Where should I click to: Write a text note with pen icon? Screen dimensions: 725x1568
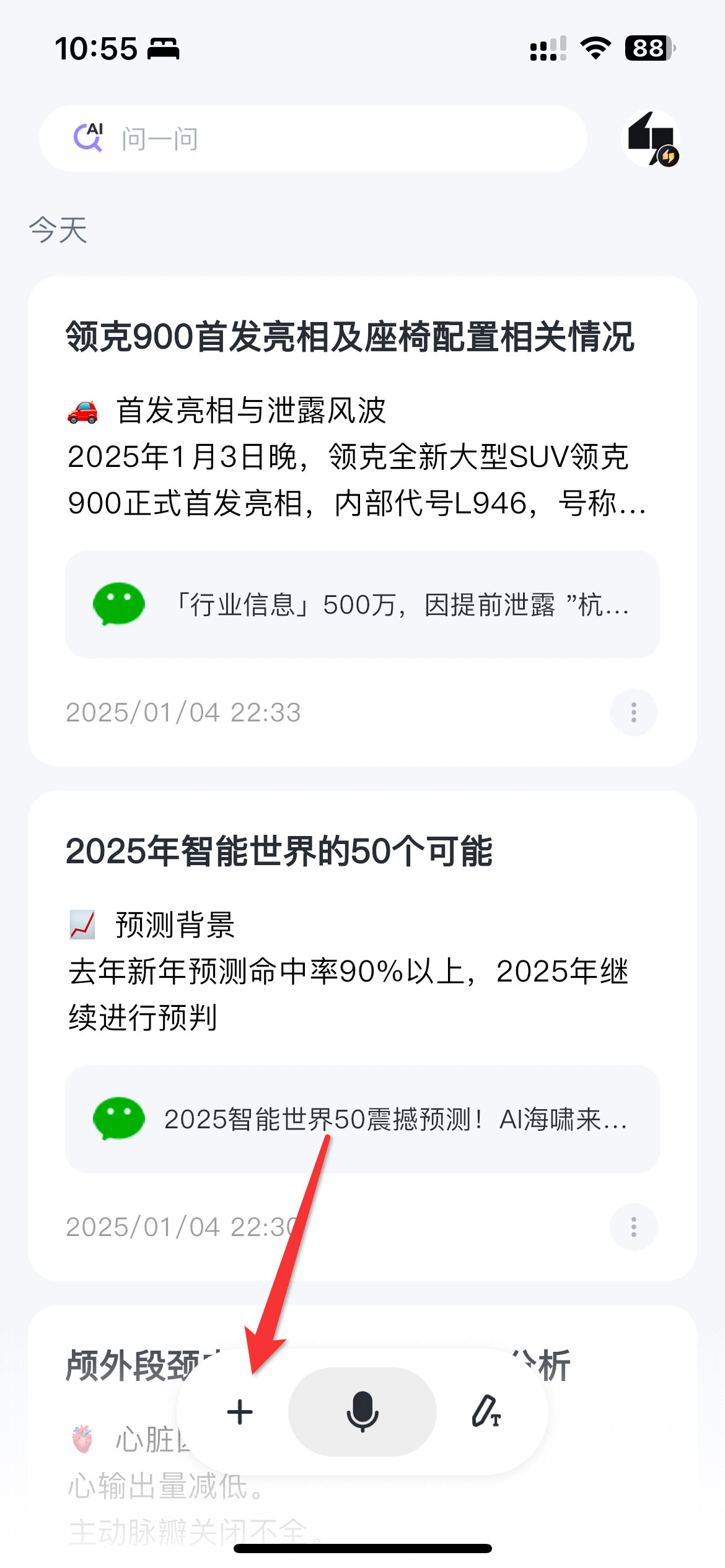tap(486, 1412)
